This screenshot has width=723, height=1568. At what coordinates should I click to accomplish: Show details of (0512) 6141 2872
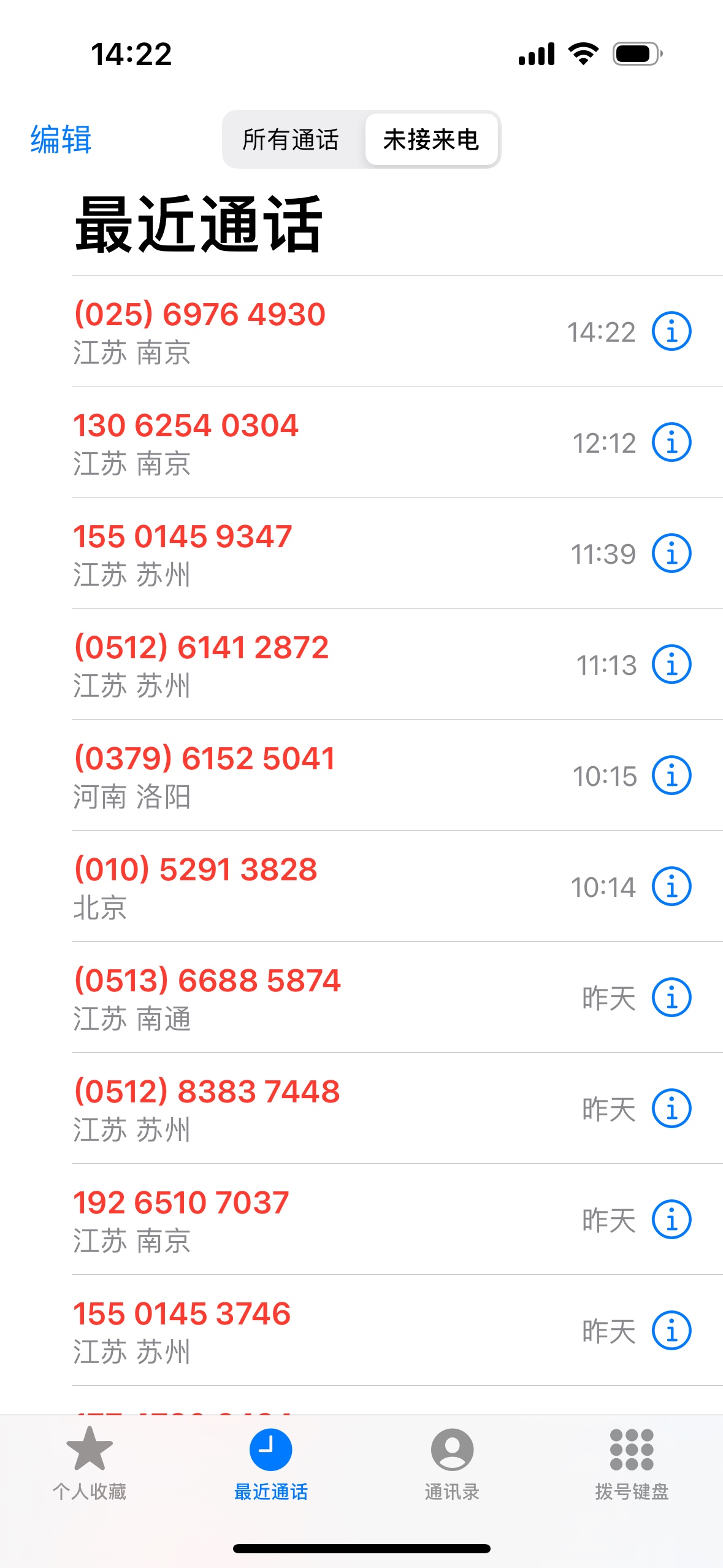[671, 664]
